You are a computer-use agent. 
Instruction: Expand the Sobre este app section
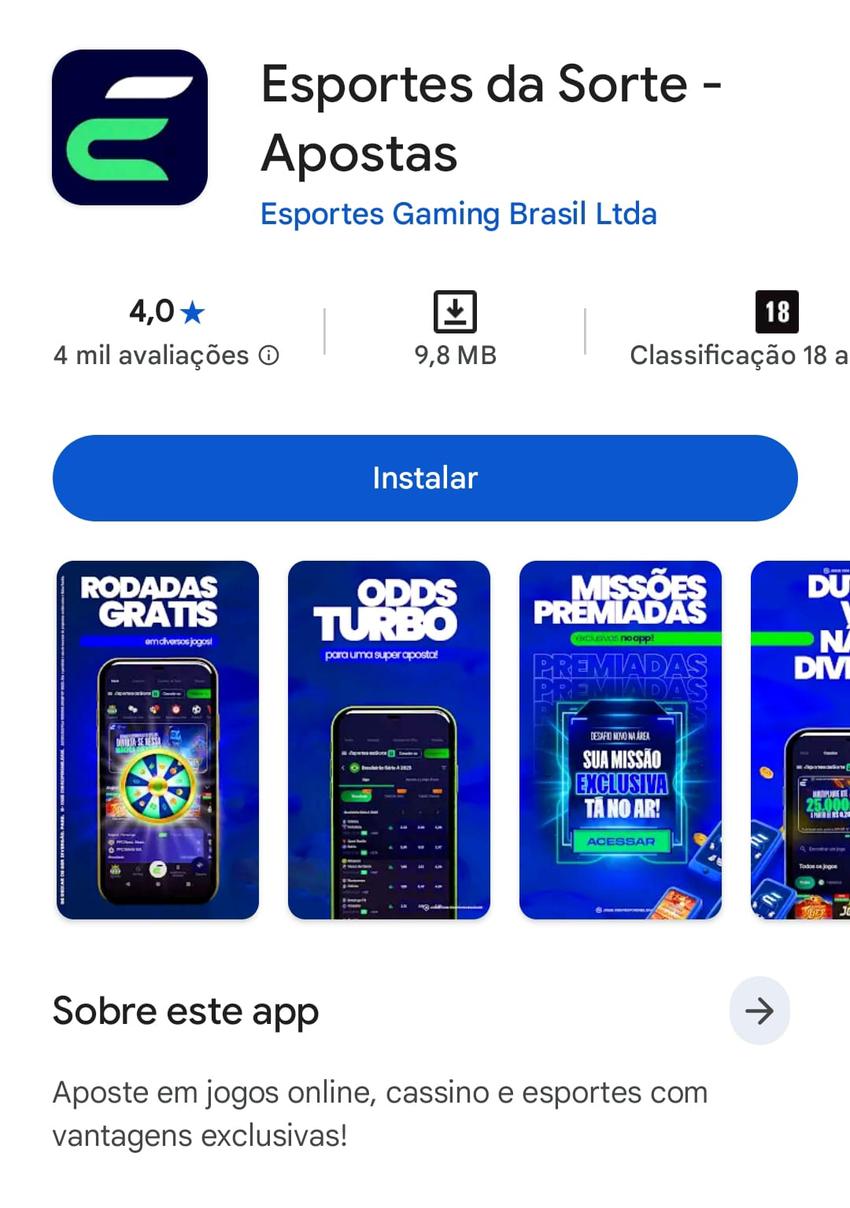(184, 1011)
